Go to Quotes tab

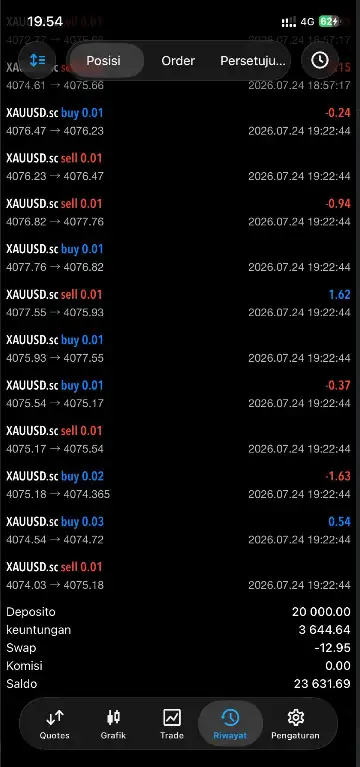coord(54,724)
